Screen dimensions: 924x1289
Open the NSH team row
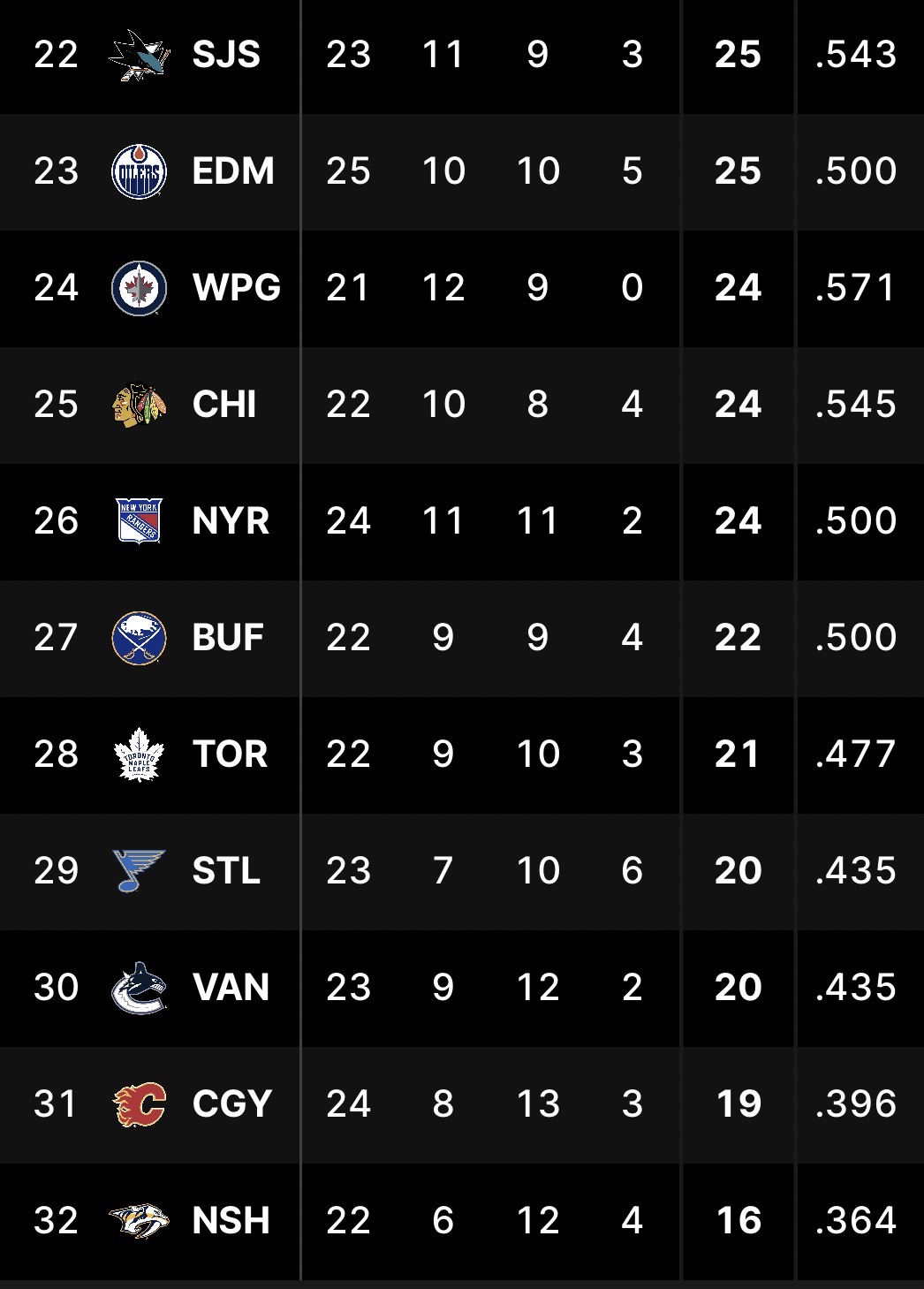(x=231, y=1221)
